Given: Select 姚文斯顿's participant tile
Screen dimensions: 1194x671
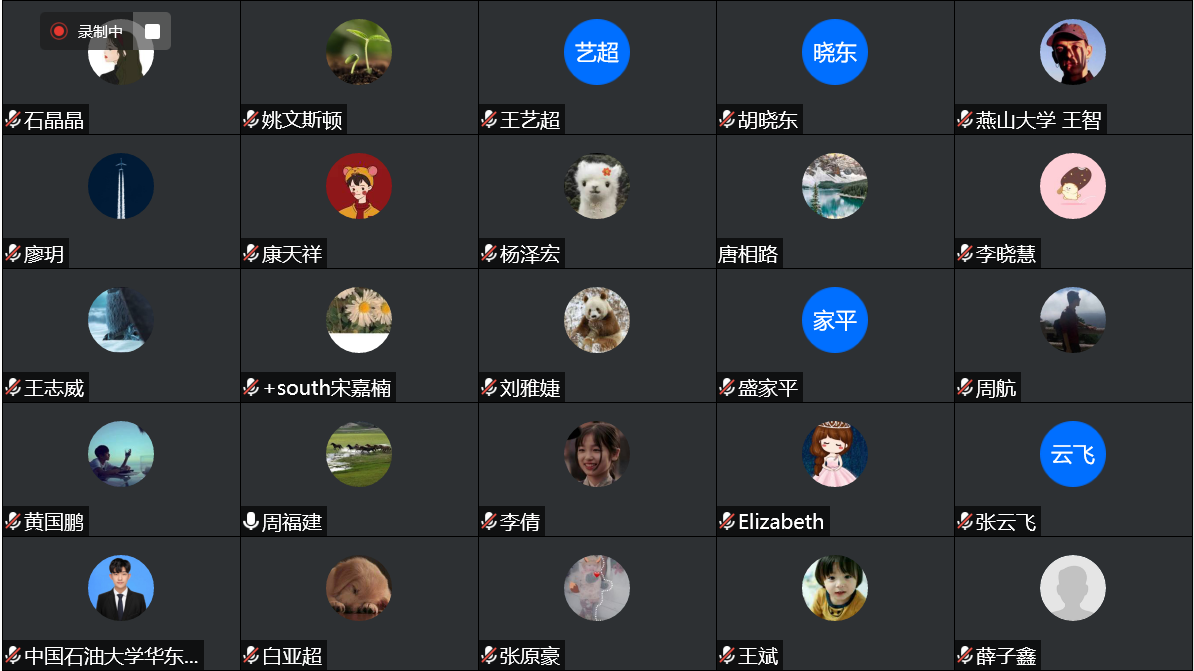Looking at the screenshot, I should pos(359,53).
